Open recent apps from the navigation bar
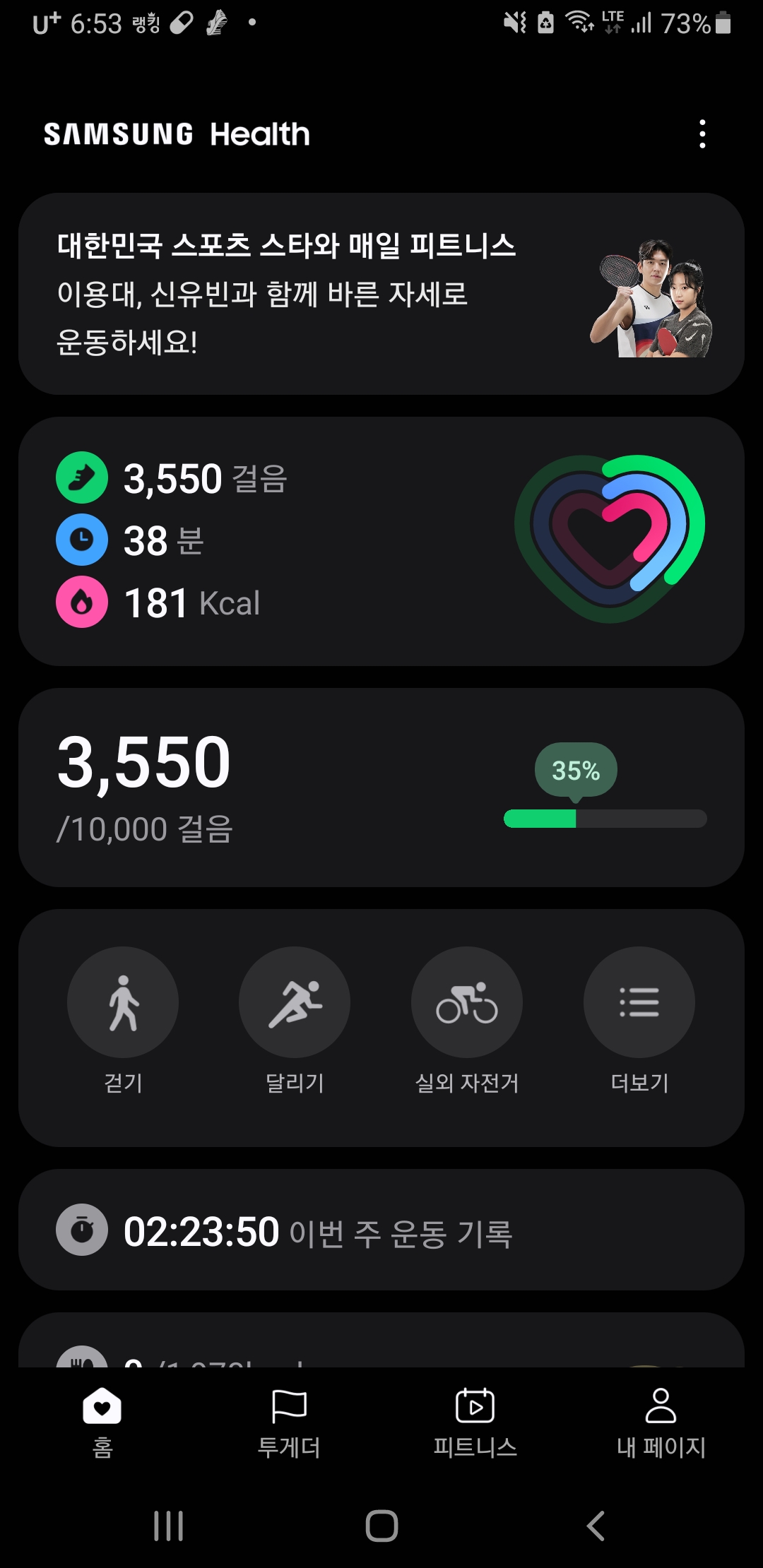Image resolution: width=763 pixels, height=1568 pixels. [168, 1526]
